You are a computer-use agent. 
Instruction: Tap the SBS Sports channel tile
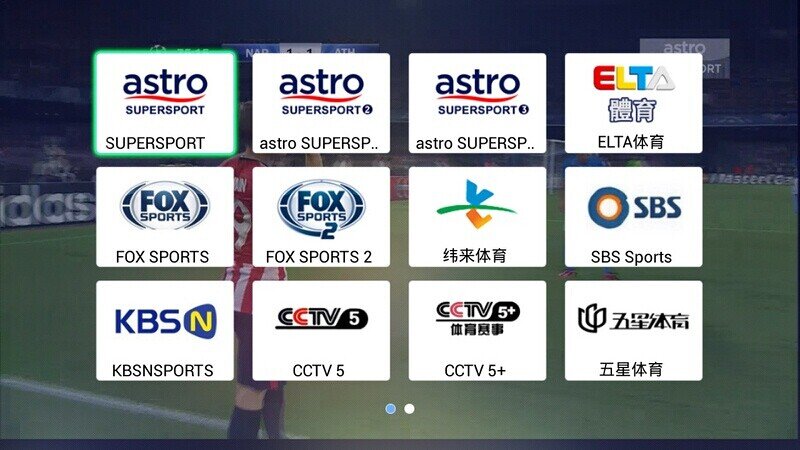633,217
